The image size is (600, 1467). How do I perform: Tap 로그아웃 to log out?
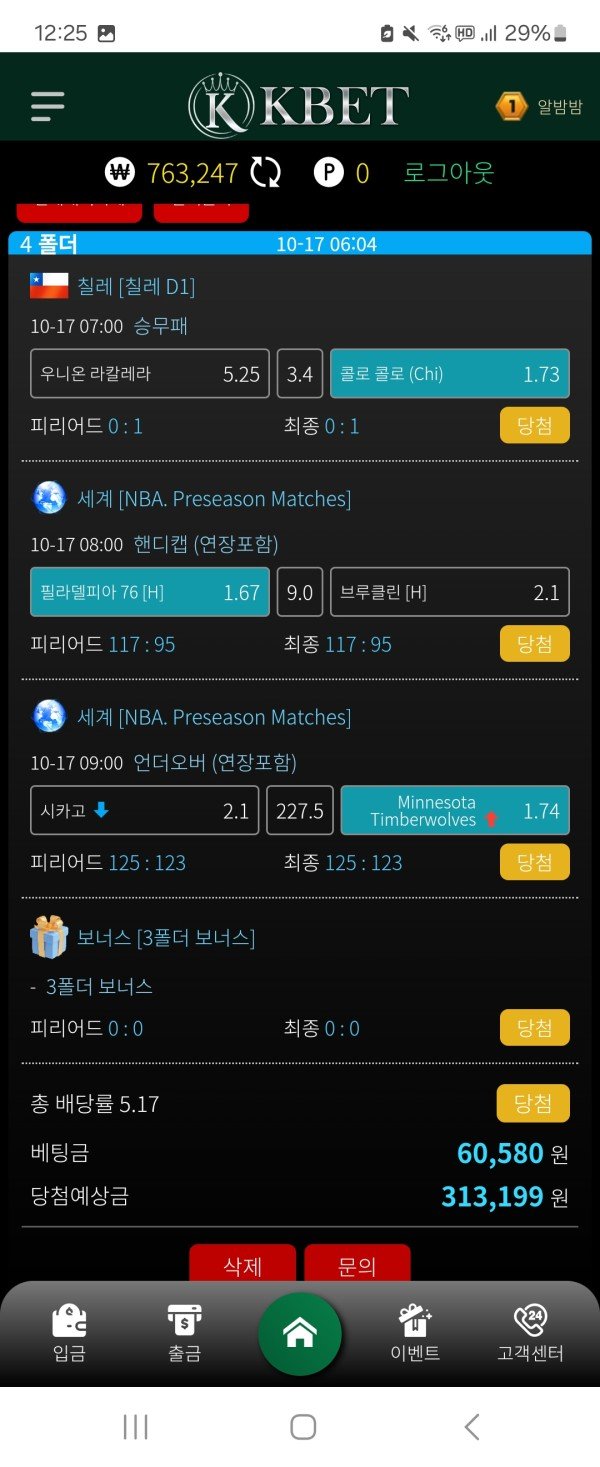(x=449, y=173)
